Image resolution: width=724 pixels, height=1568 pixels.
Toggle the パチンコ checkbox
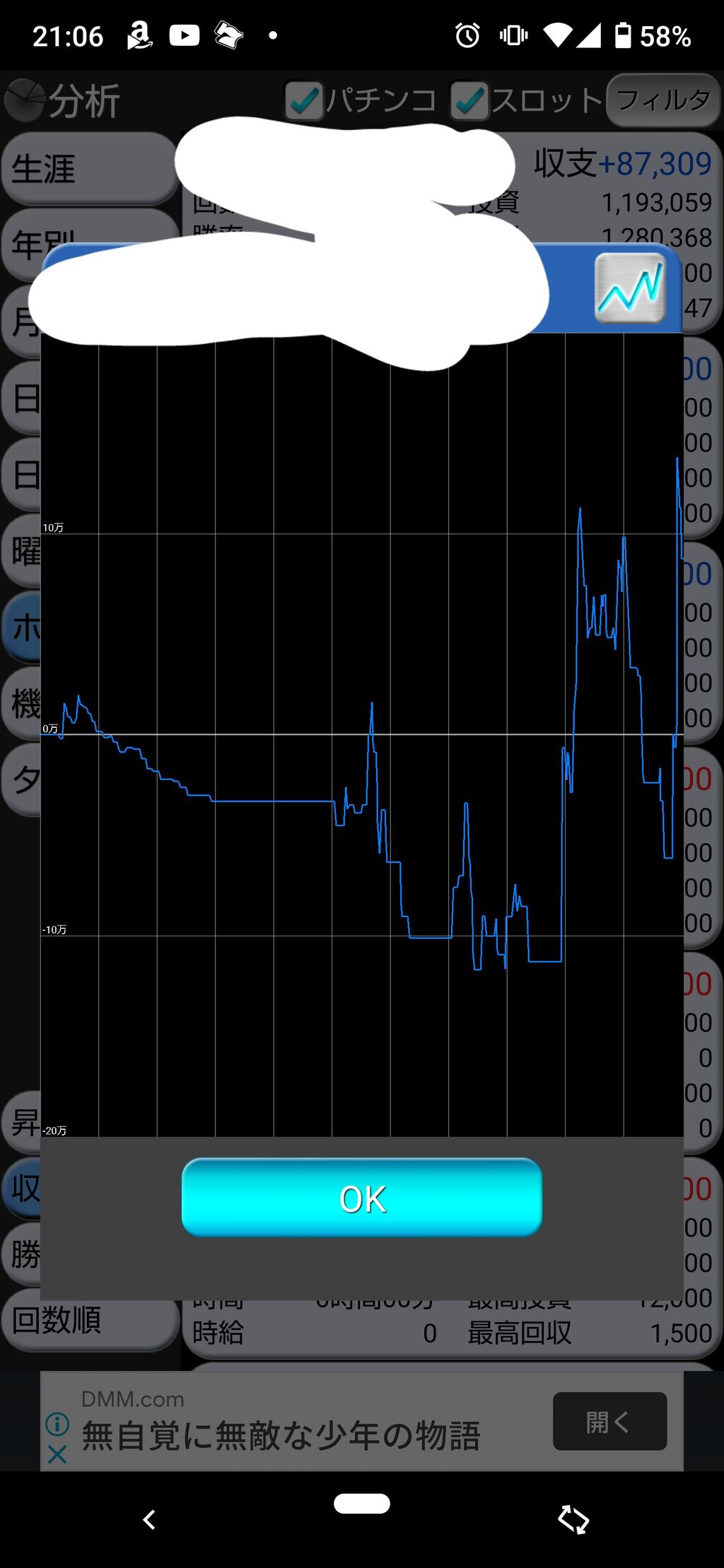click(x=305, y=101)
